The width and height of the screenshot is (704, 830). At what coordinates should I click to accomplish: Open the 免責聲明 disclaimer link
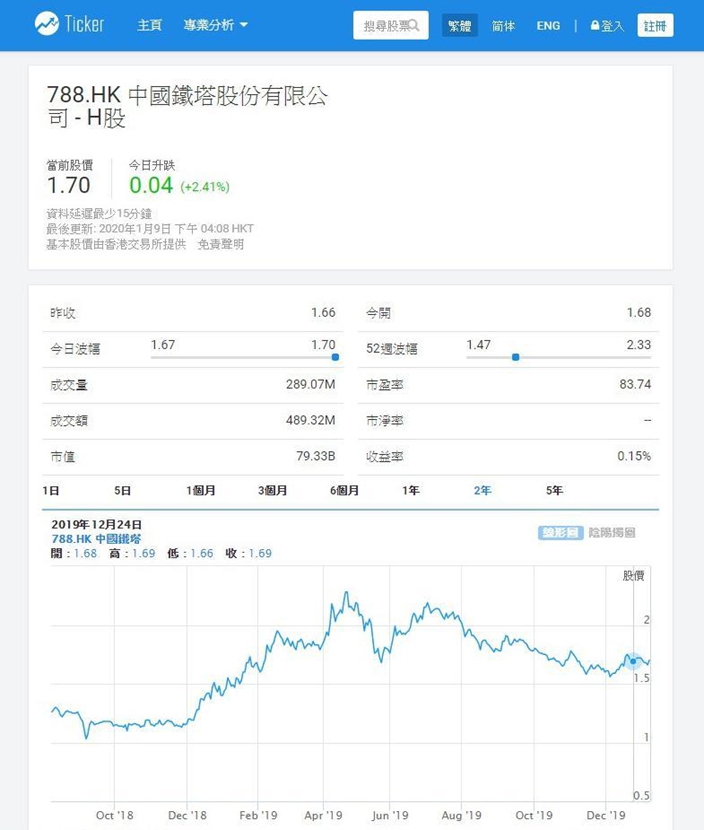coord(221,244)
